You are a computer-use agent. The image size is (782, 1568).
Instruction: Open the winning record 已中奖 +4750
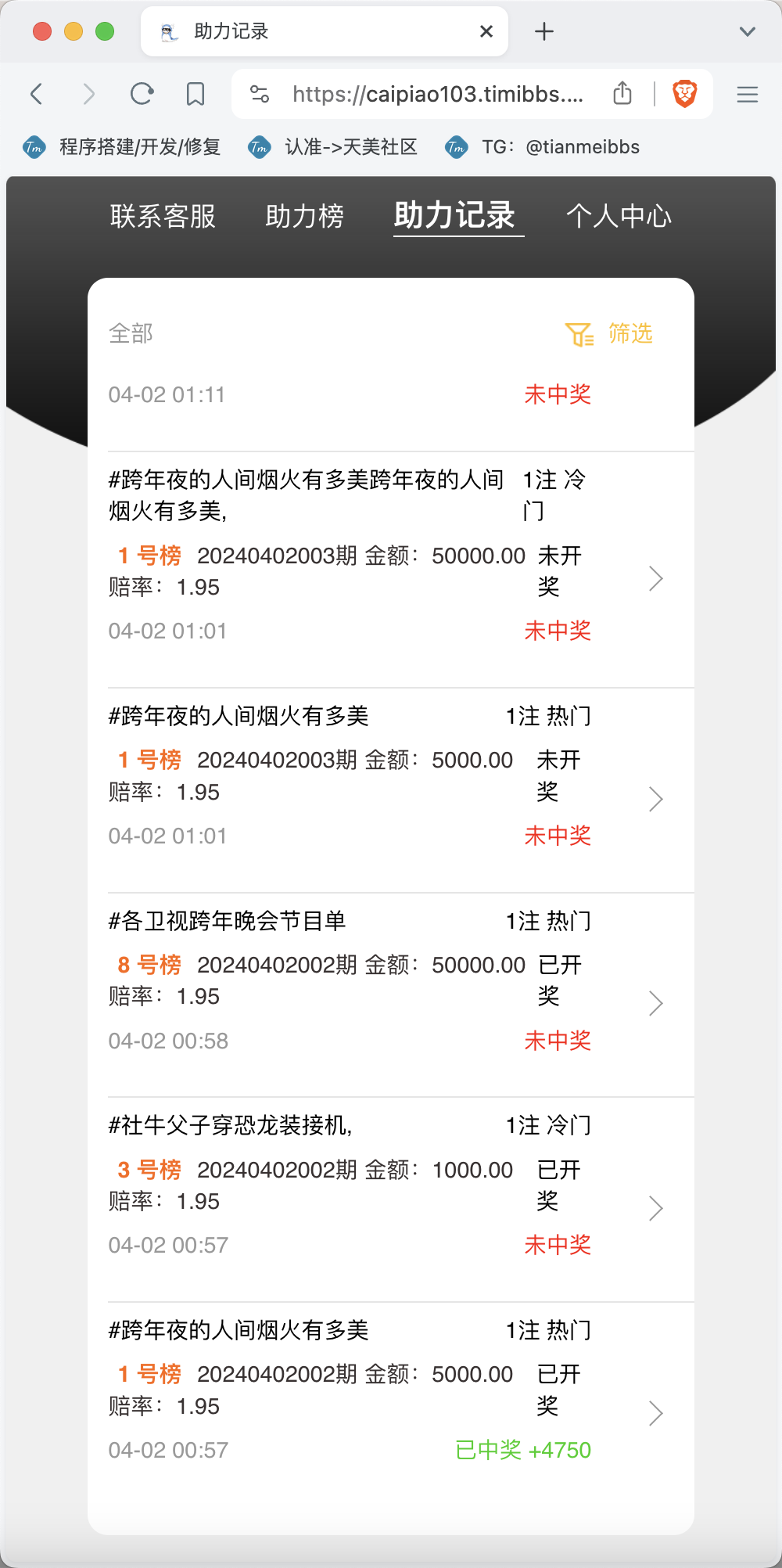(x=655, y=1413)
